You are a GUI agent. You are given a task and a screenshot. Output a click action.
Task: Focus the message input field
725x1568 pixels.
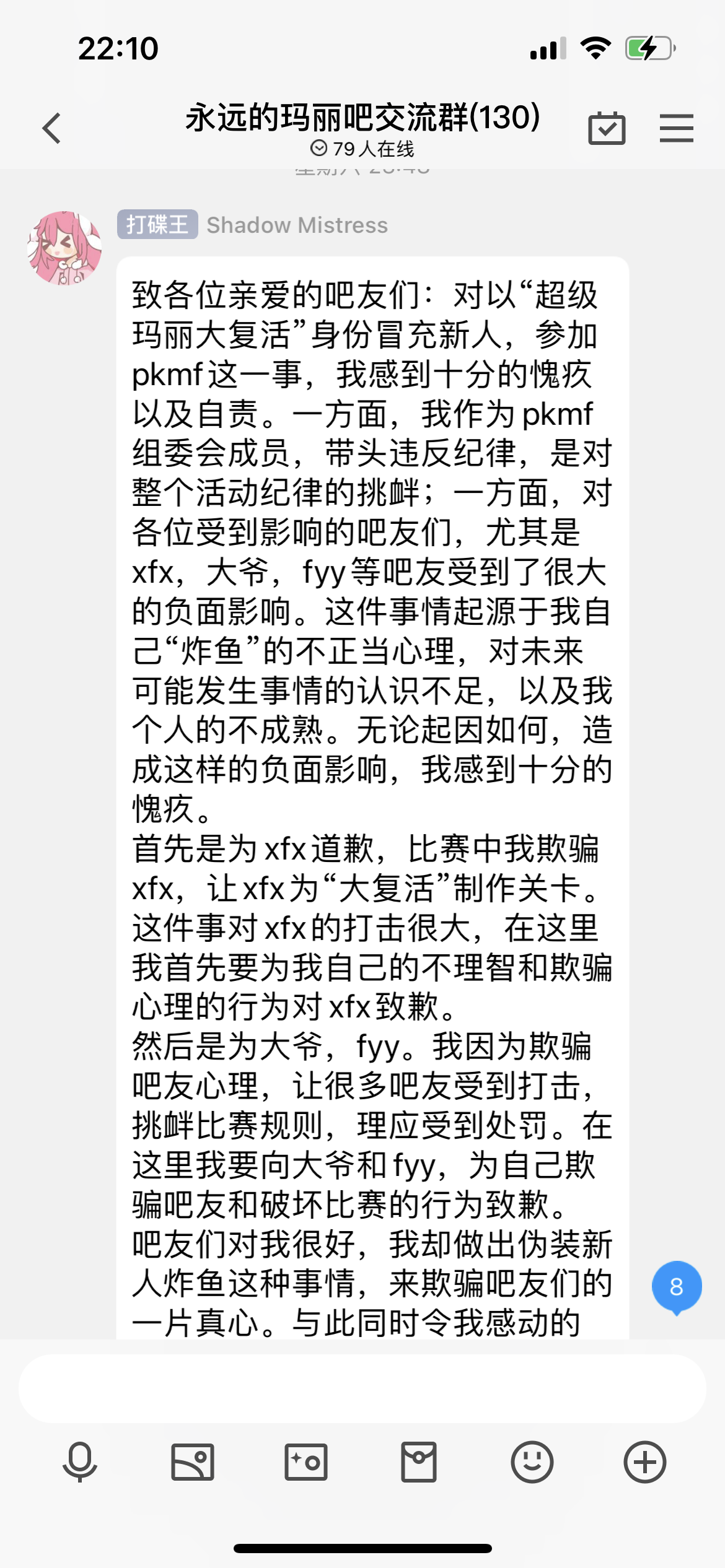362,1388
